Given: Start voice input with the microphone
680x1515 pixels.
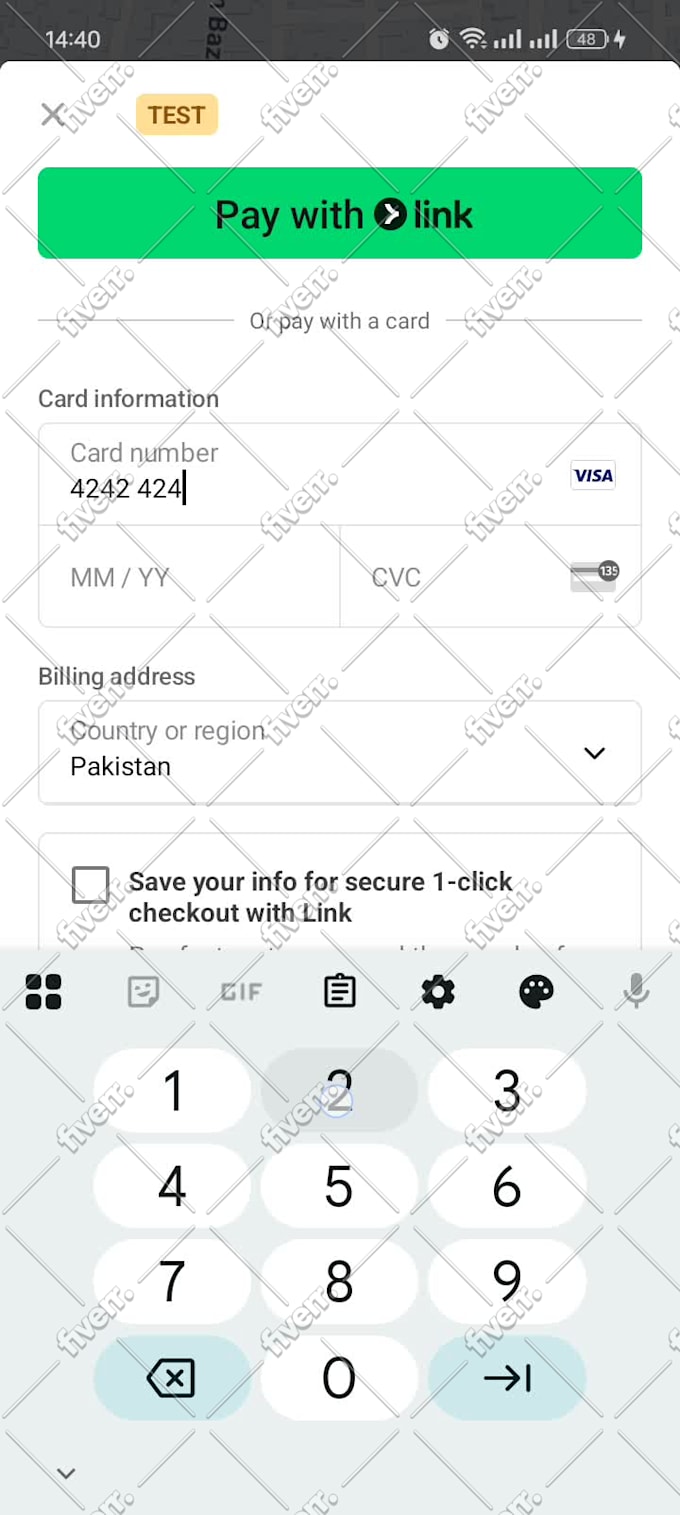Looking at the screenshot, I should (636, 991).
